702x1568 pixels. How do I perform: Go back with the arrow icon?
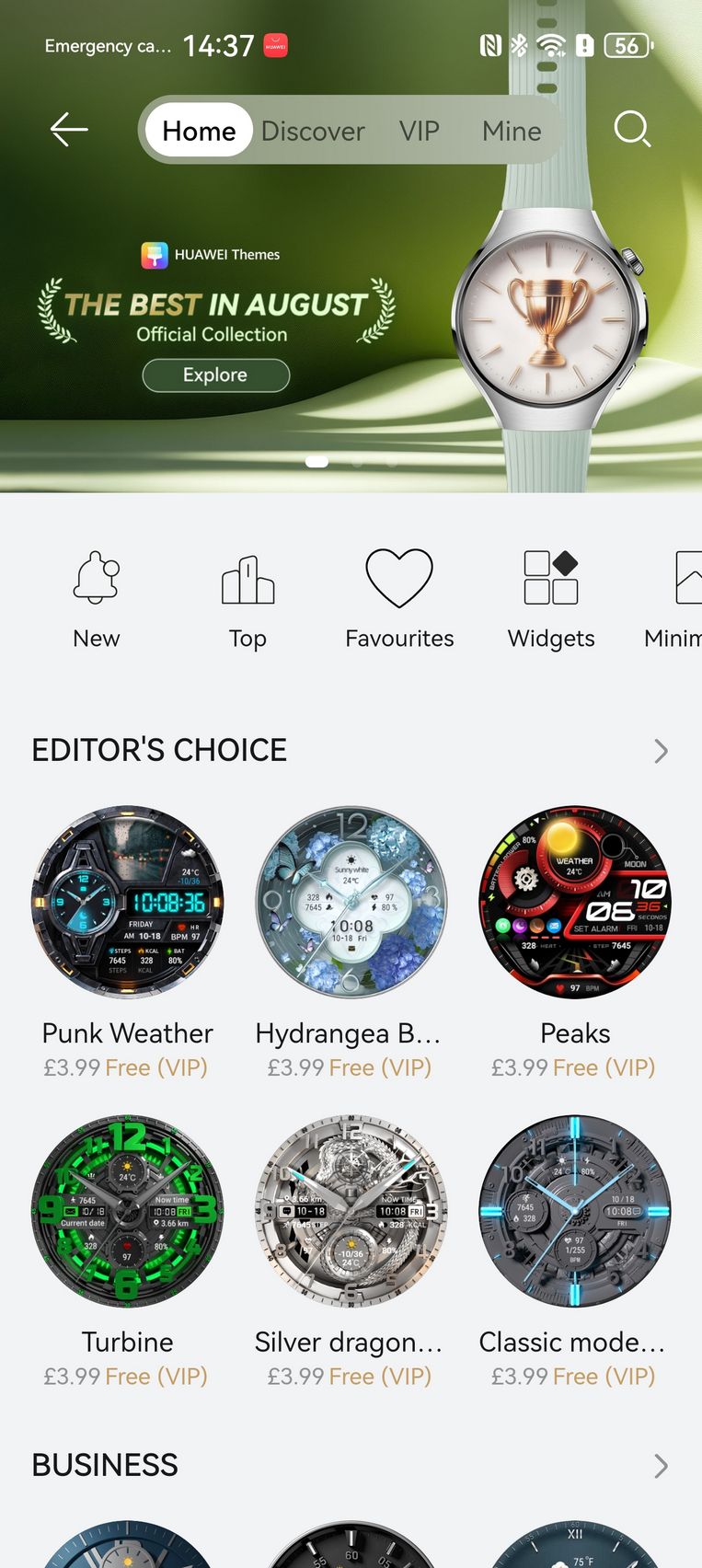click(69, 130)
